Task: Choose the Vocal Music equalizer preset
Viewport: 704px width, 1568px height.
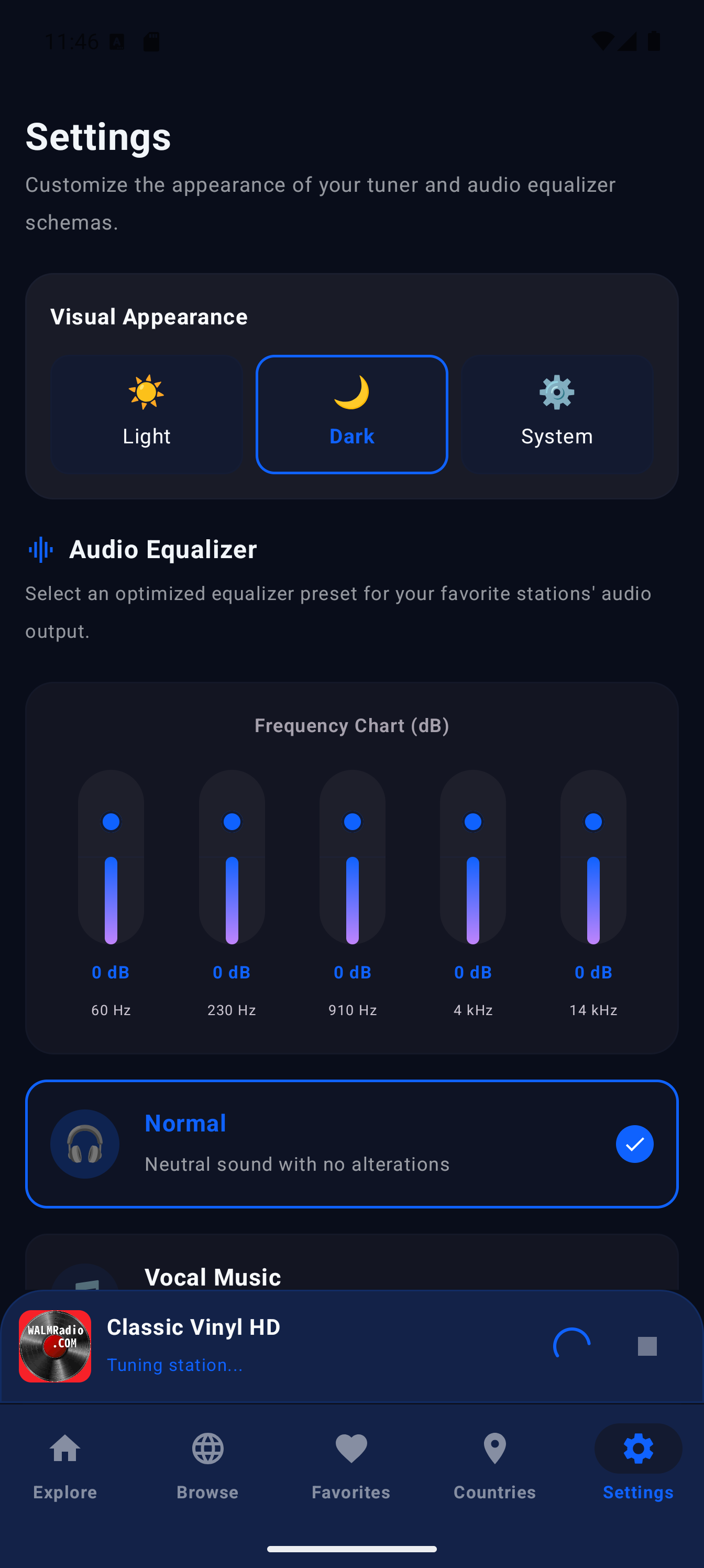Action: [x=351, y=1262]
